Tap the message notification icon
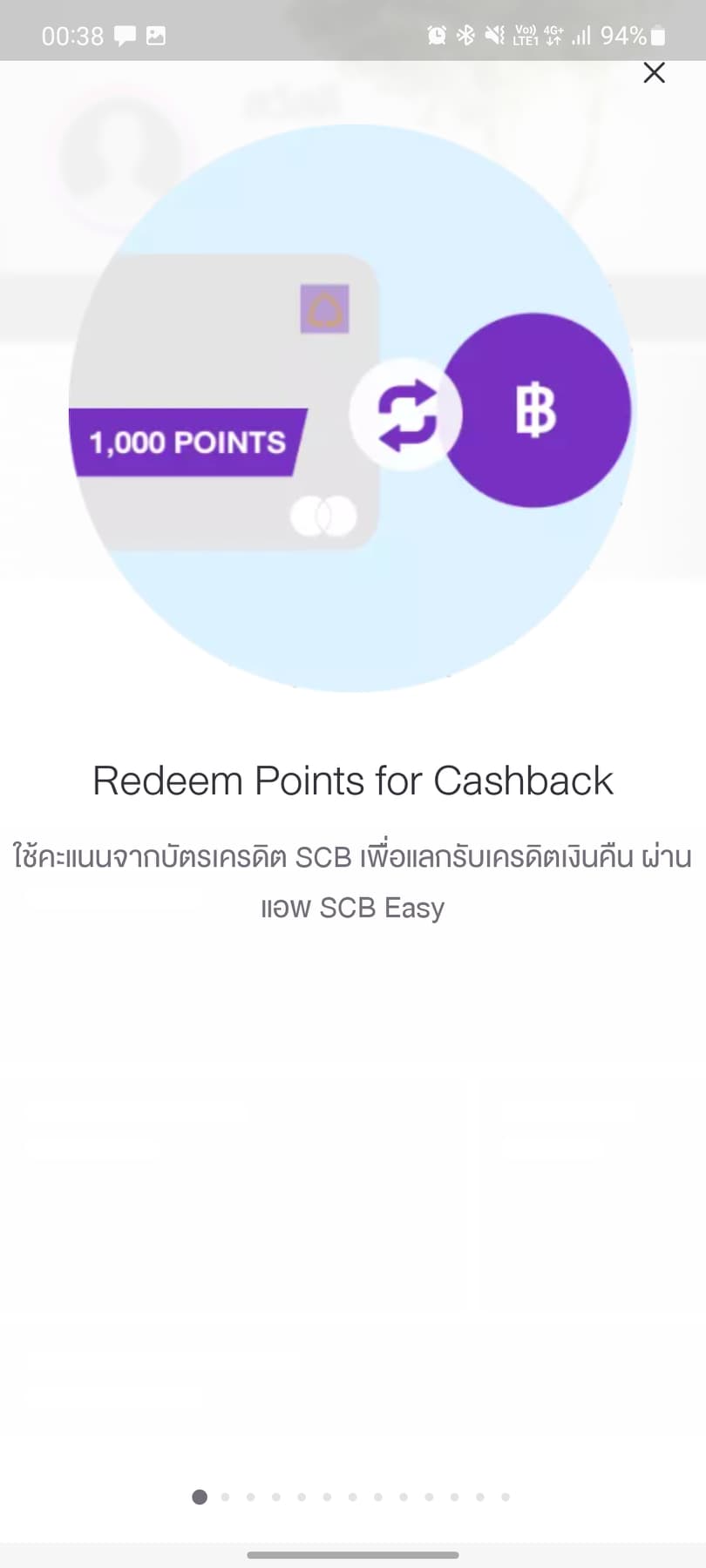This screenshot has height=1568, width=706. (125, 35)
